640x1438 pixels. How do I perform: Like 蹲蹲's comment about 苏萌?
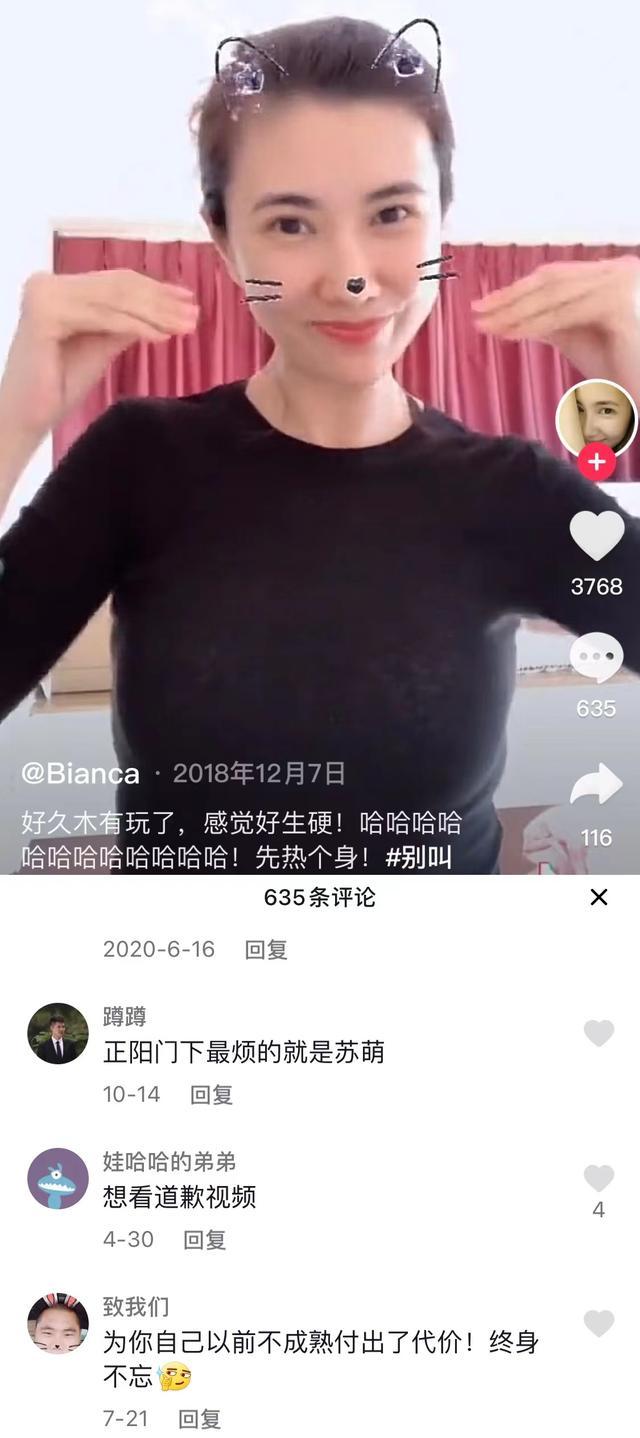598,1033
